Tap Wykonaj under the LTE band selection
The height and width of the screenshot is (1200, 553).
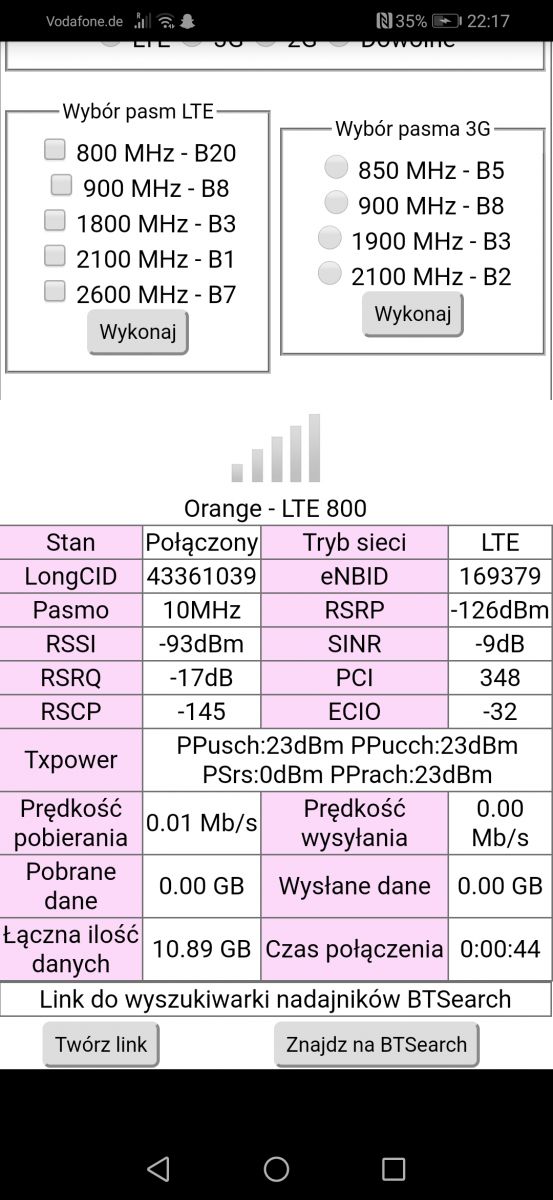coord(138,332)
